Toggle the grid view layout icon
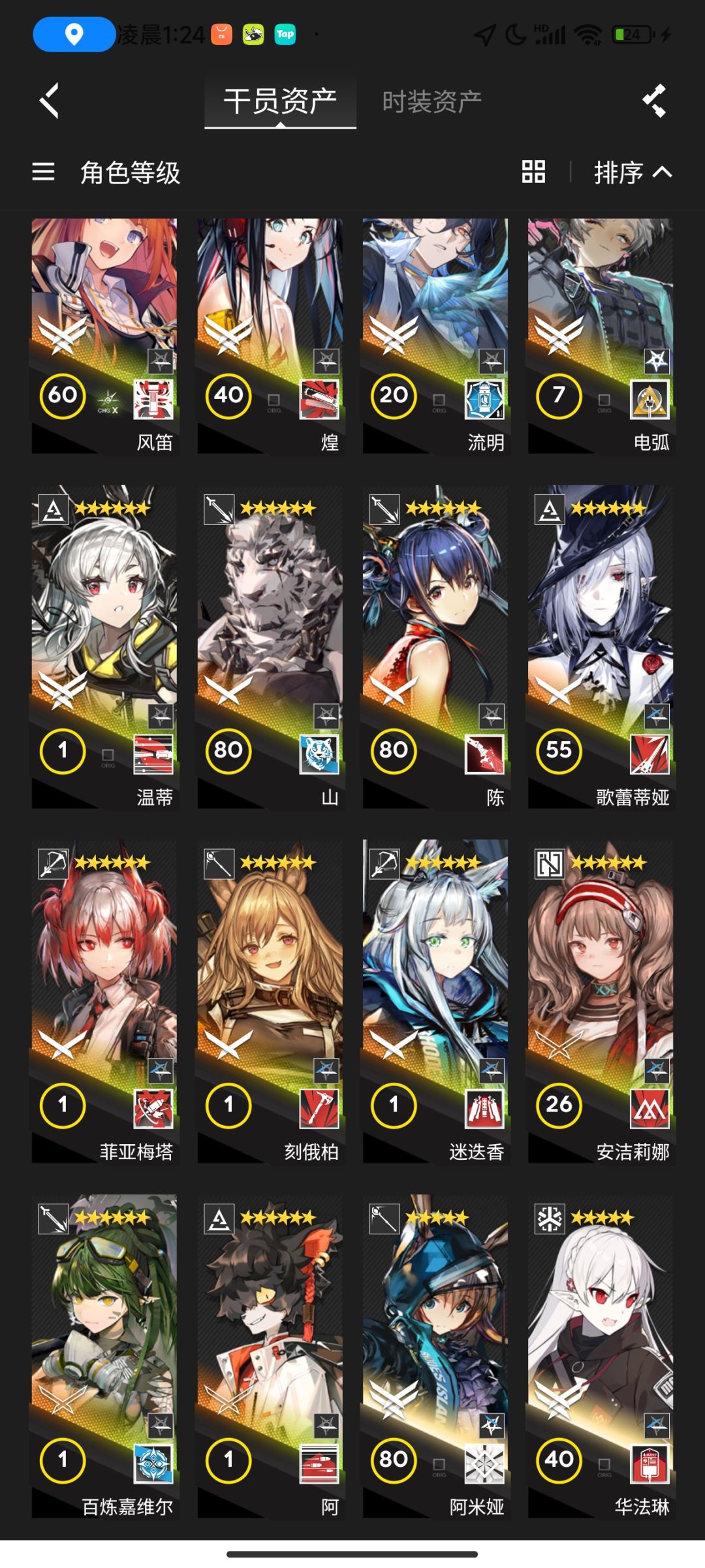The height and width of the screenshot is (1568, 705). [533, 172]
